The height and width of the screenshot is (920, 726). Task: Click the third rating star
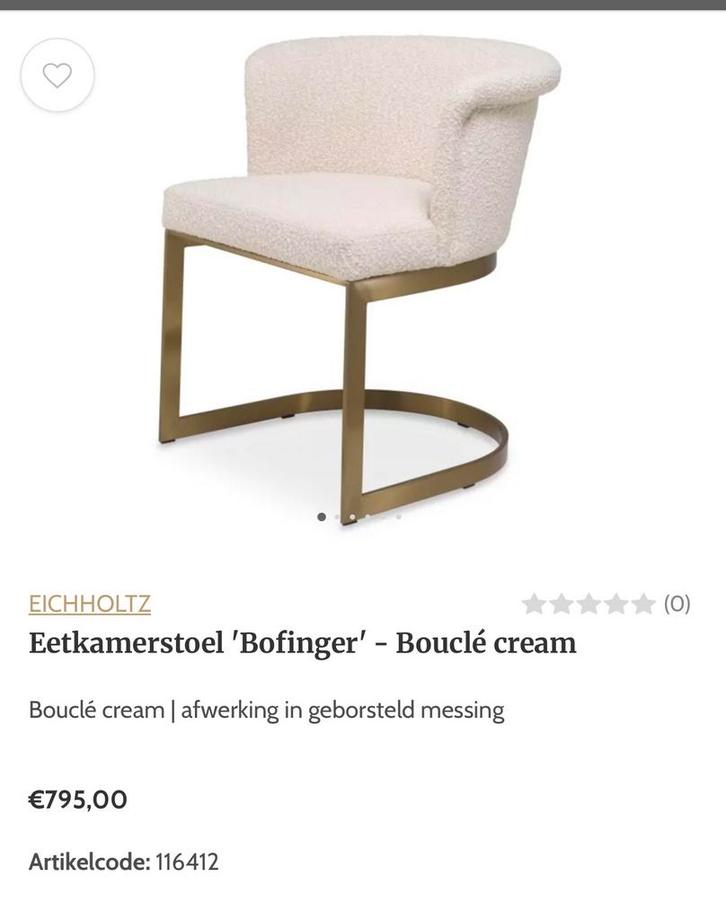(588, 604)
